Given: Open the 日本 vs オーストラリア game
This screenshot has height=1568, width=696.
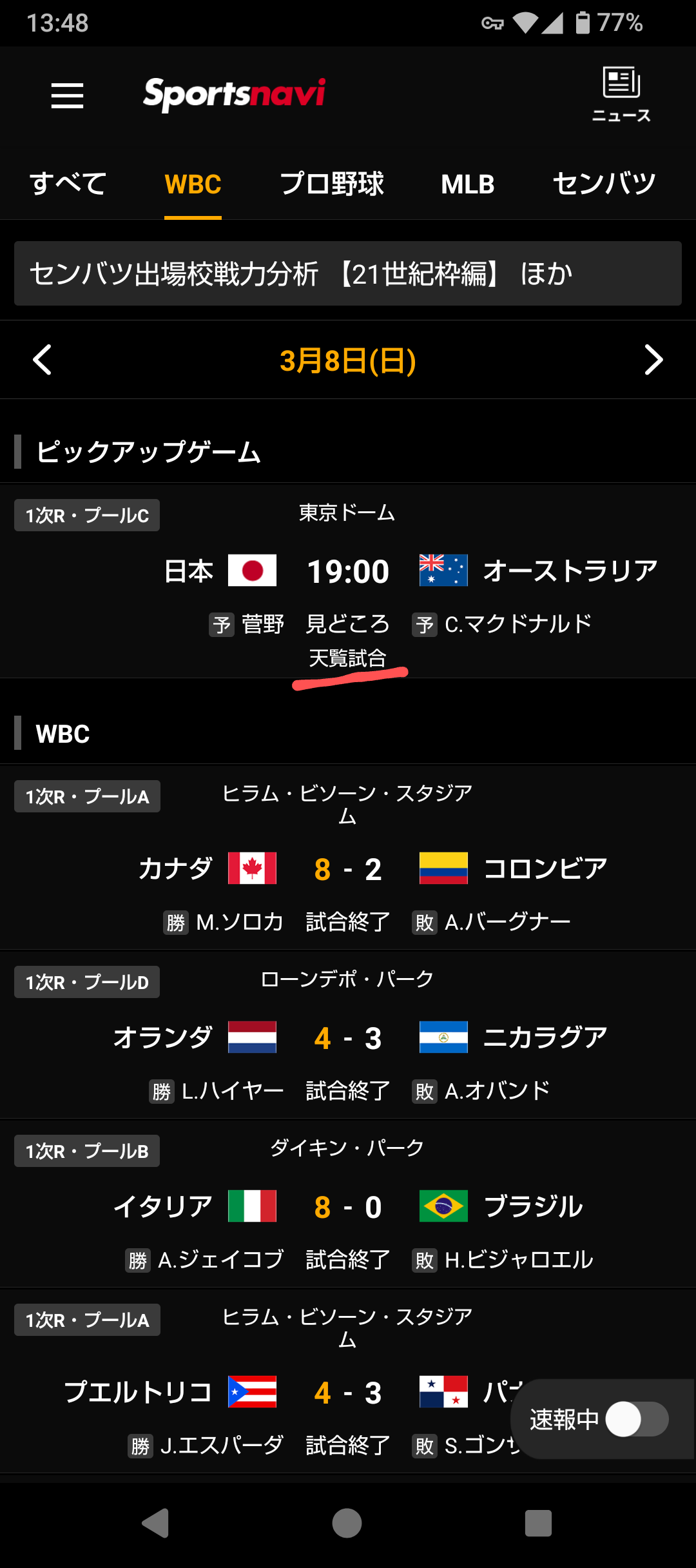Looking at the screenshot, I should click(x=348, y=572).
